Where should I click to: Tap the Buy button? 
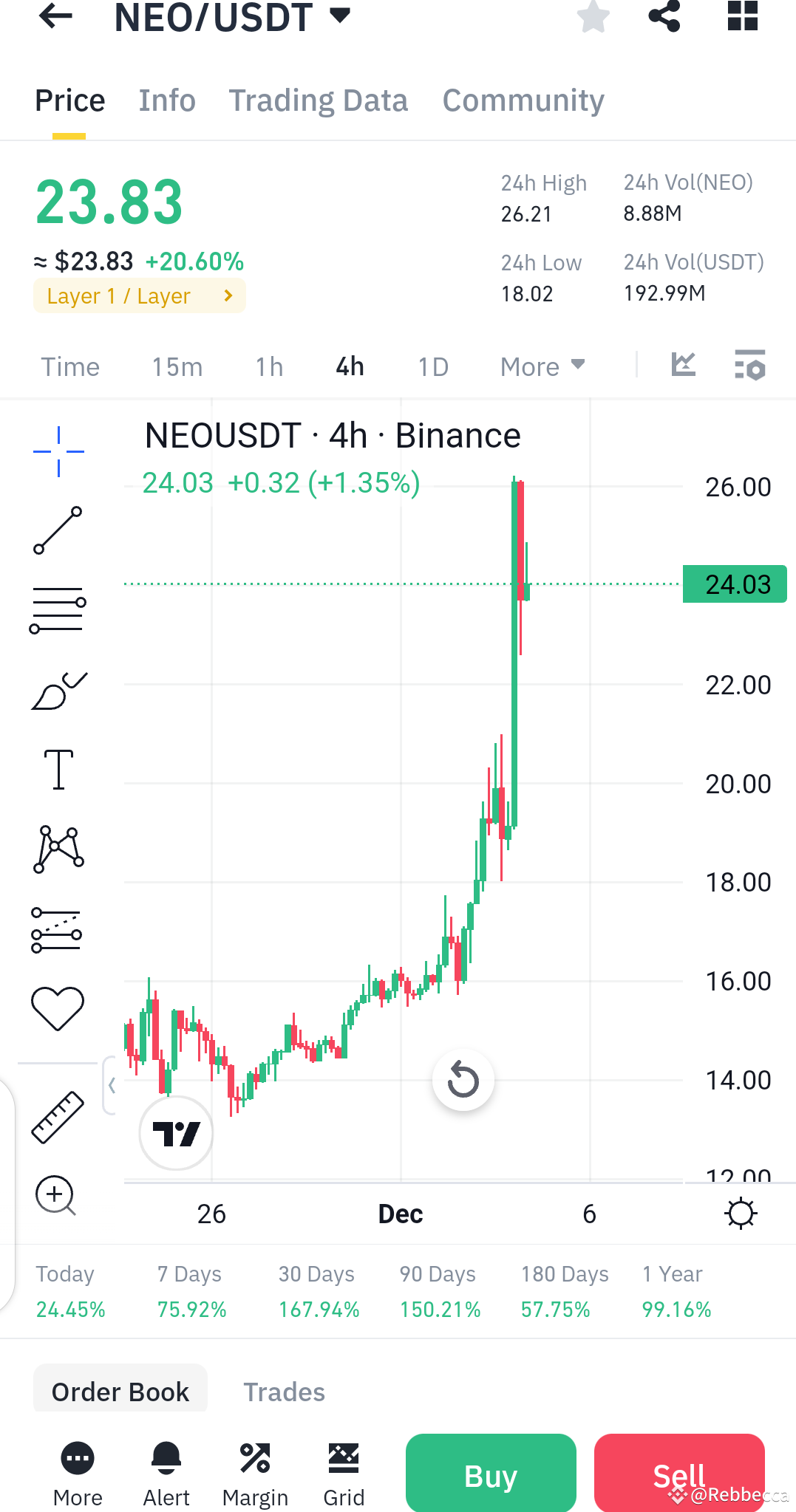pyautogui.click(x=490, y=1473)
